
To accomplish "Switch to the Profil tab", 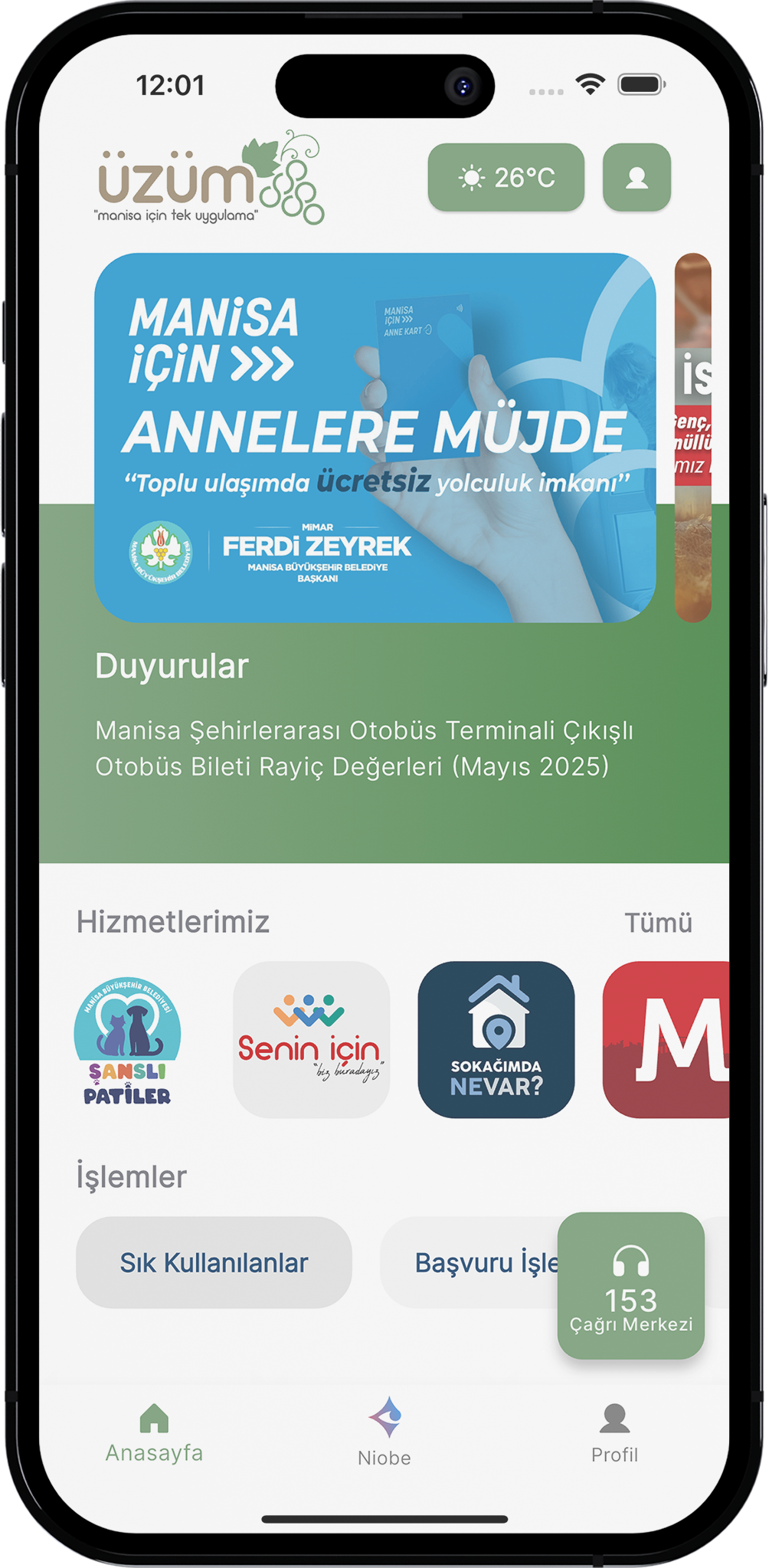I will [614, 1432].
